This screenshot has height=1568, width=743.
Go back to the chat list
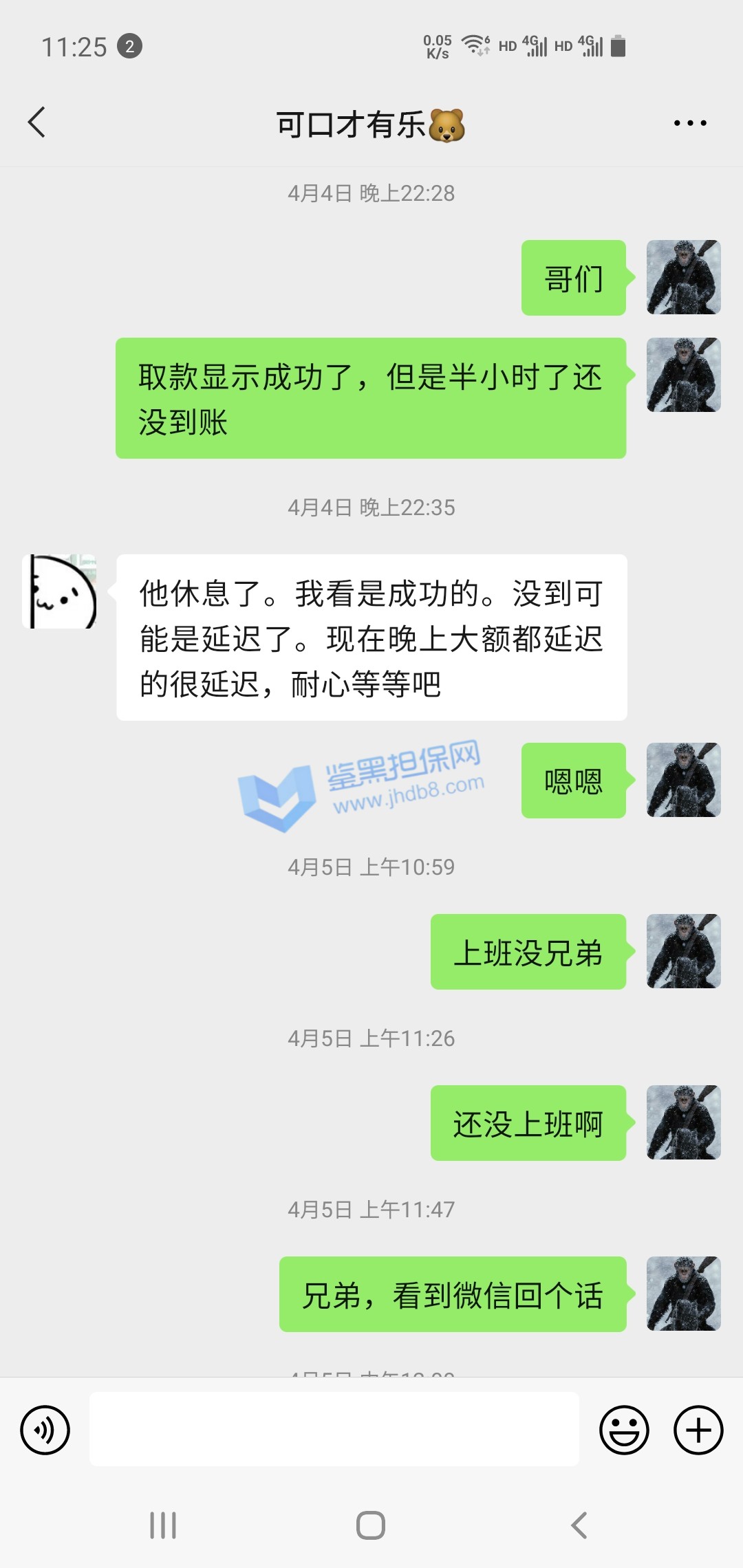tap(37, 122)
